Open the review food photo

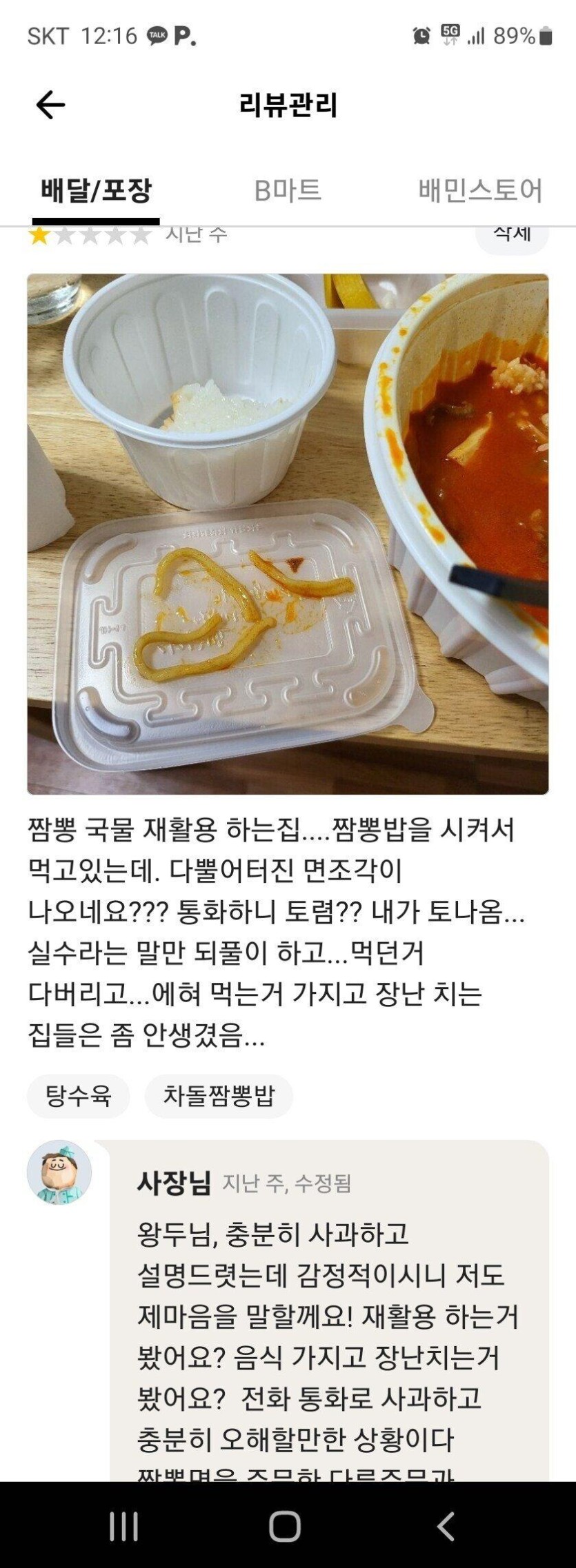(288, 534)
